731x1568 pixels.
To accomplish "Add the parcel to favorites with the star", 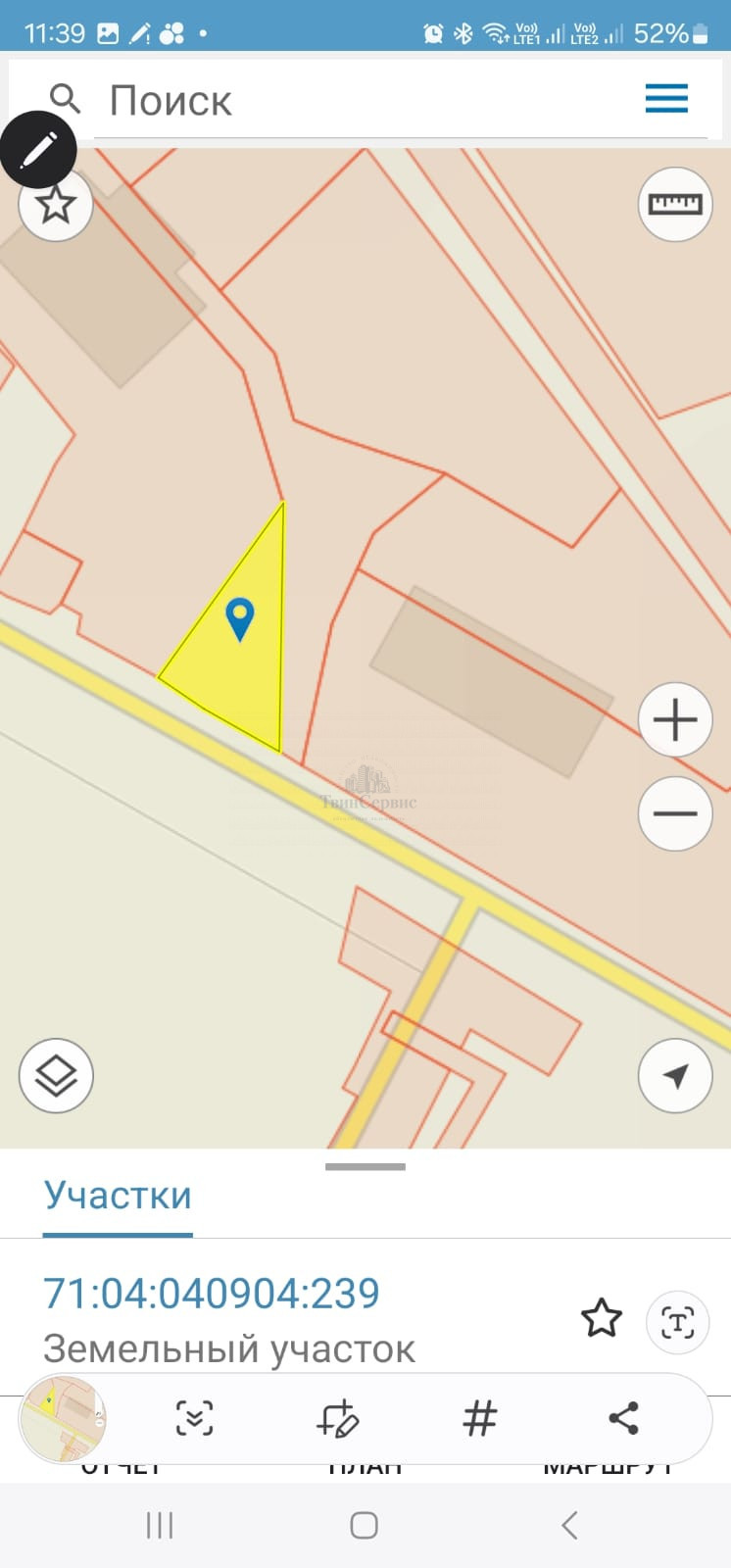I will point(602,1319).
